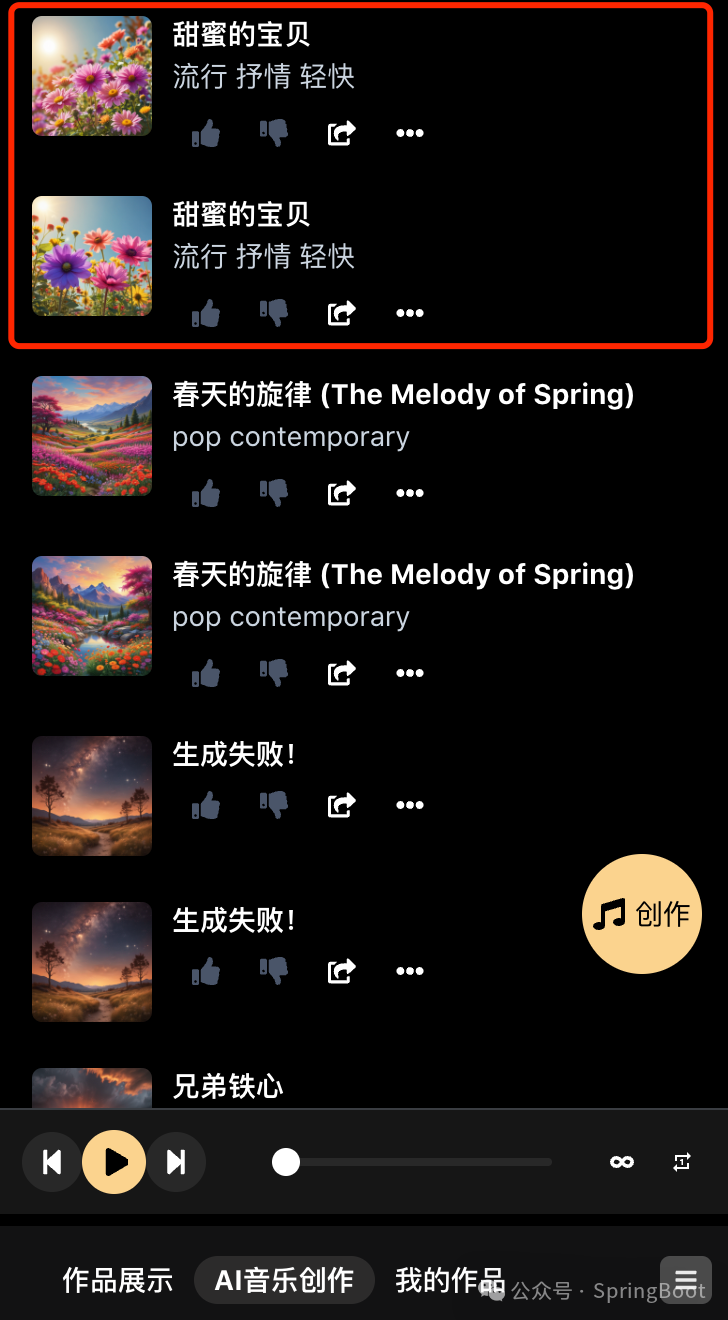Go to the 我的作品 tab
728x1320 pixels.
[x=449, y=1280]
